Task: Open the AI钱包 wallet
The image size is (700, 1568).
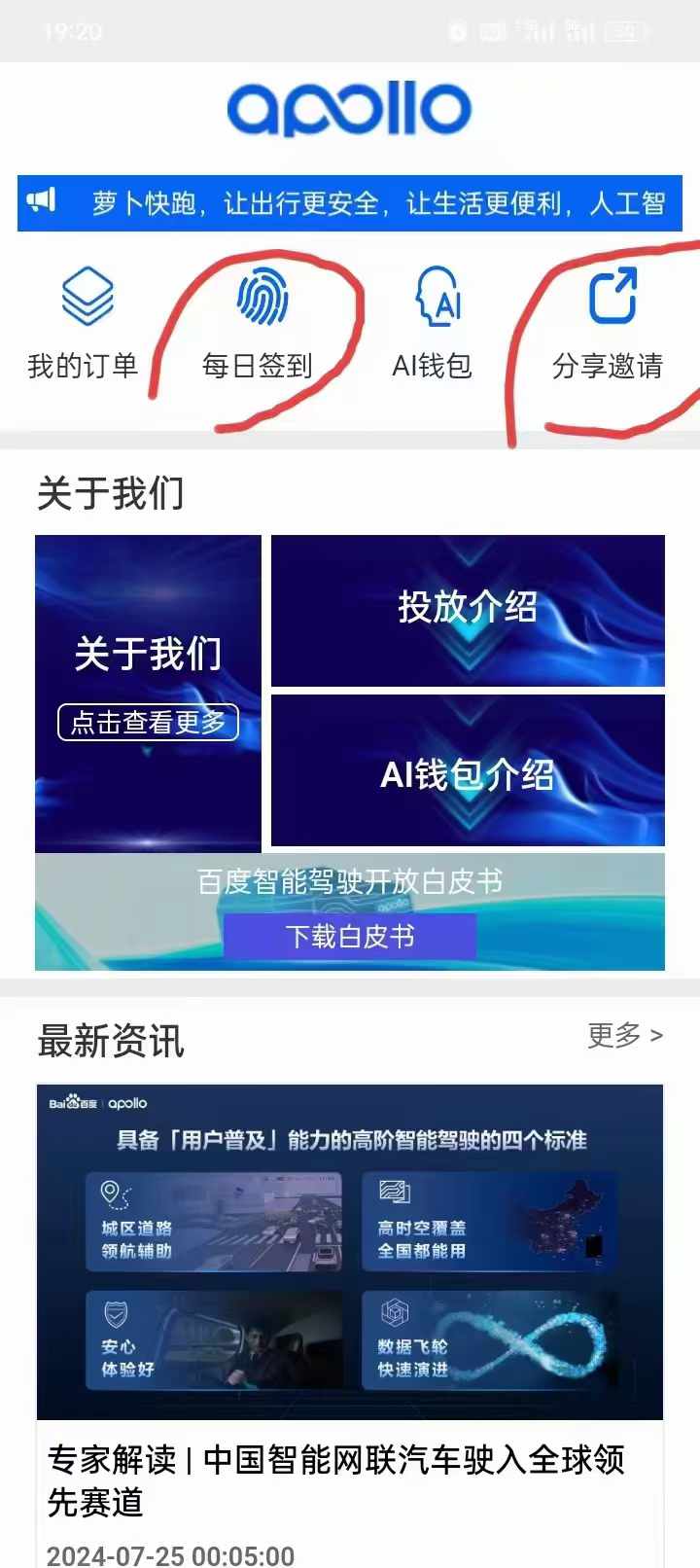Action: [x=433, y=326]
